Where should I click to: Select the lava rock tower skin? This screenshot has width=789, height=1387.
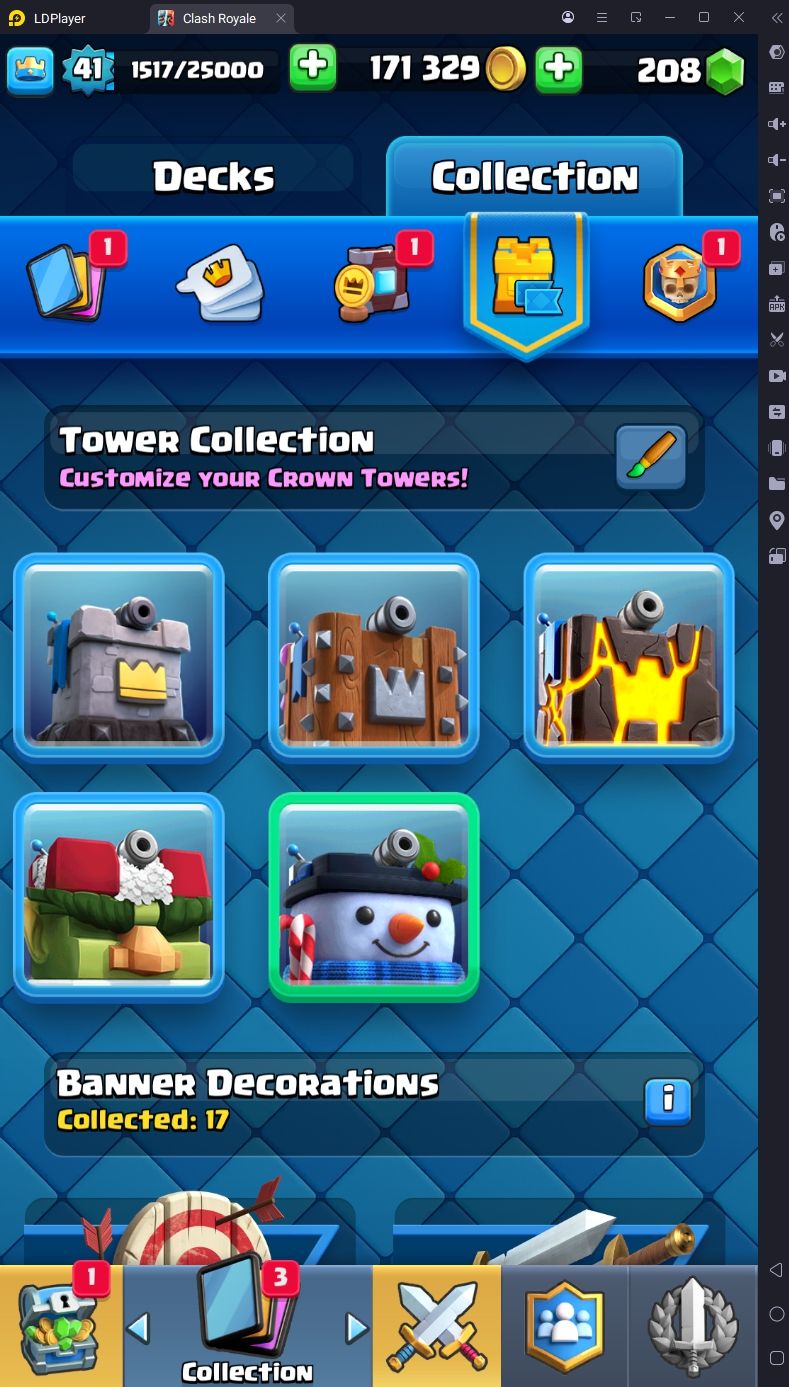629,657
